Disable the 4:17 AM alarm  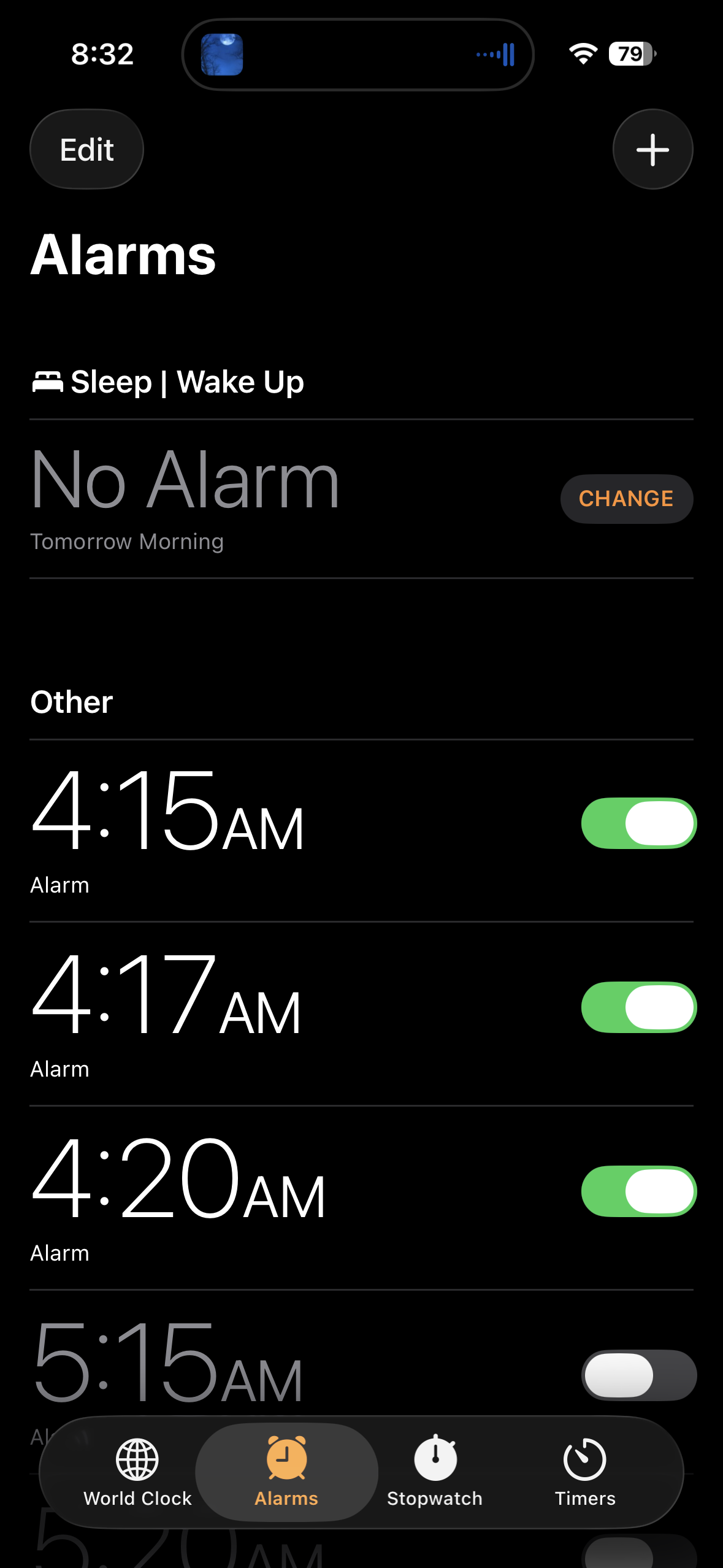pos(638,1007)
